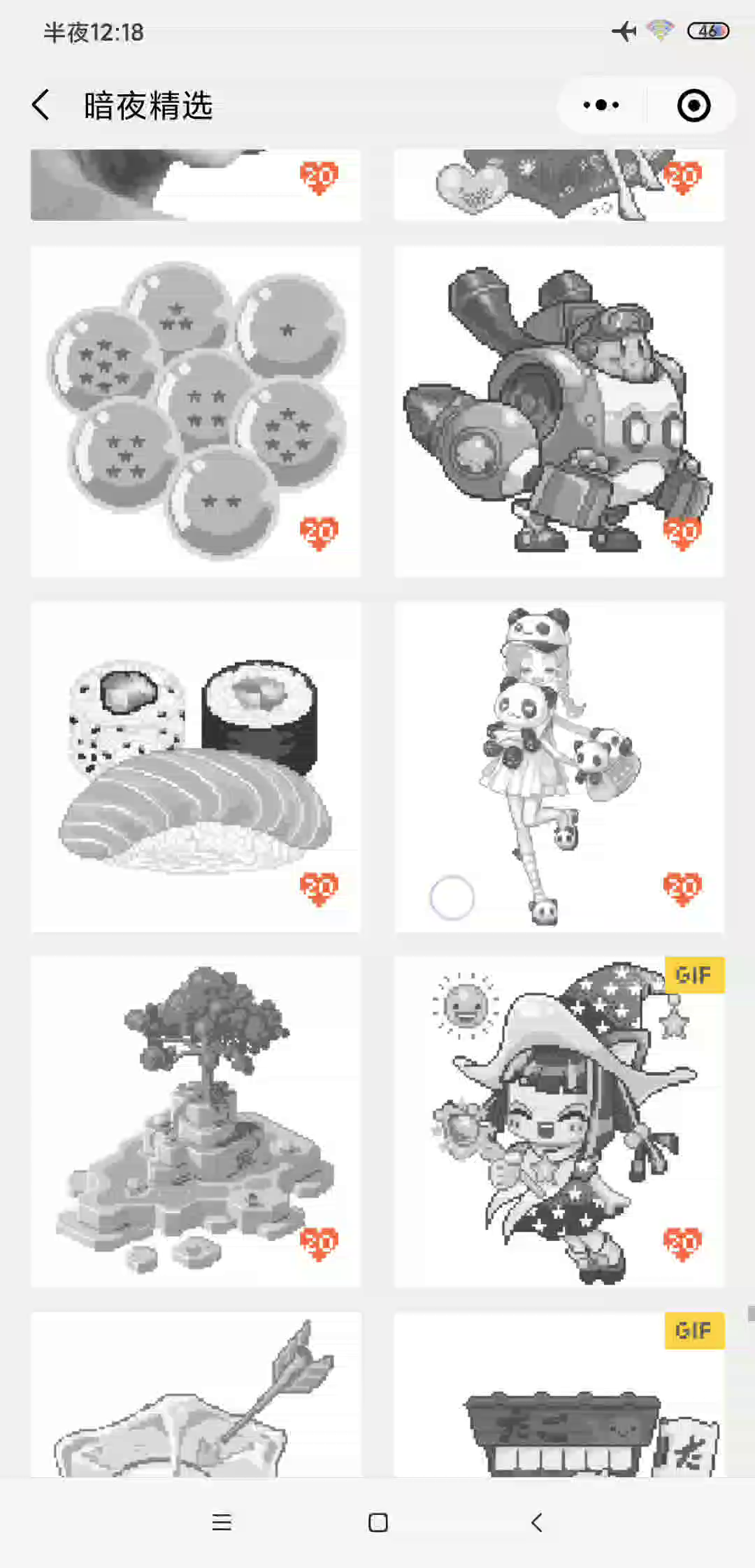
Task: Open the robot airplane pixel art
Action: [559, 412]
